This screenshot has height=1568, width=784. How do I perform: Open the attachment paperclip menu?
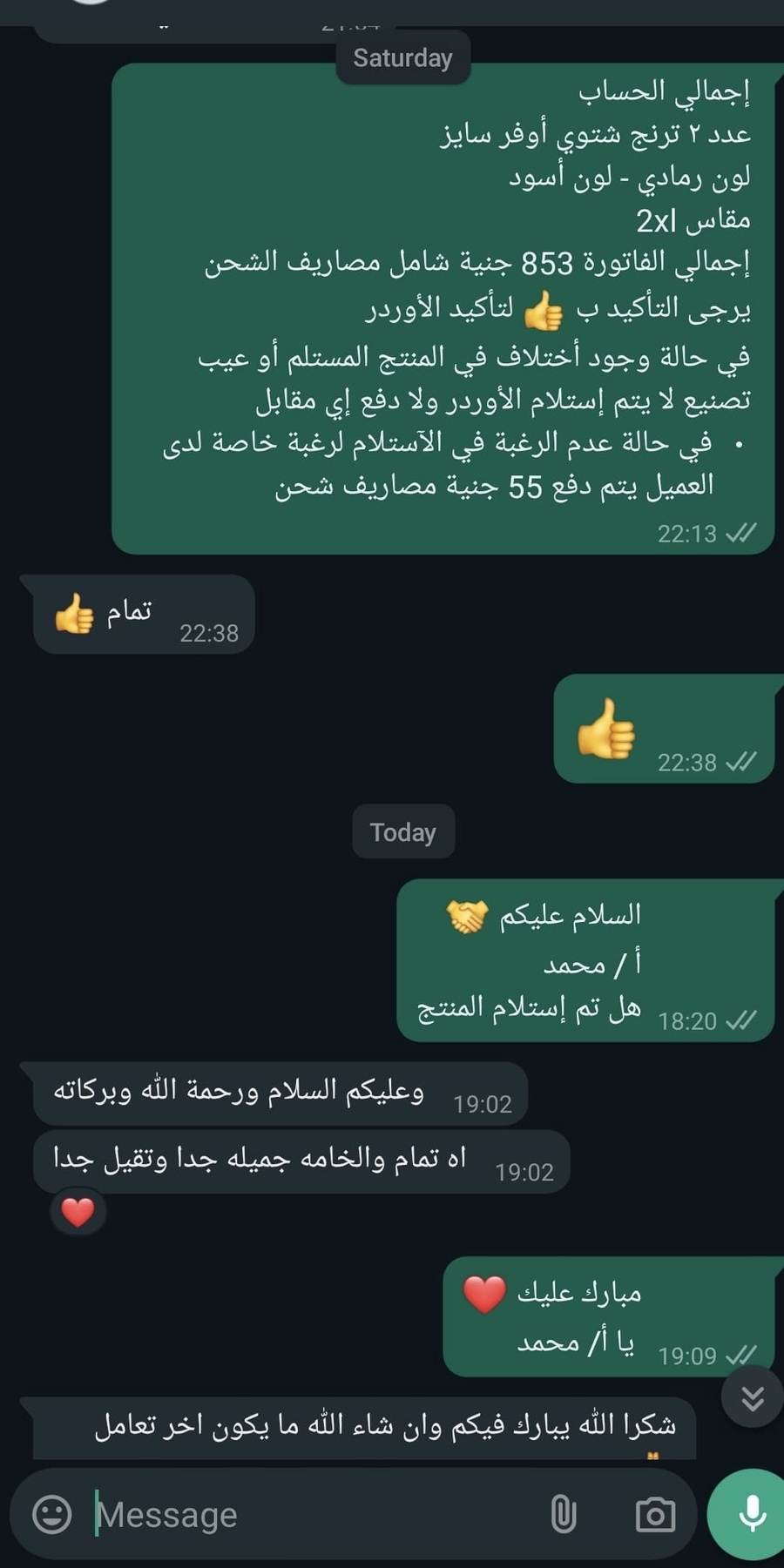click(x=564, y=1514)
